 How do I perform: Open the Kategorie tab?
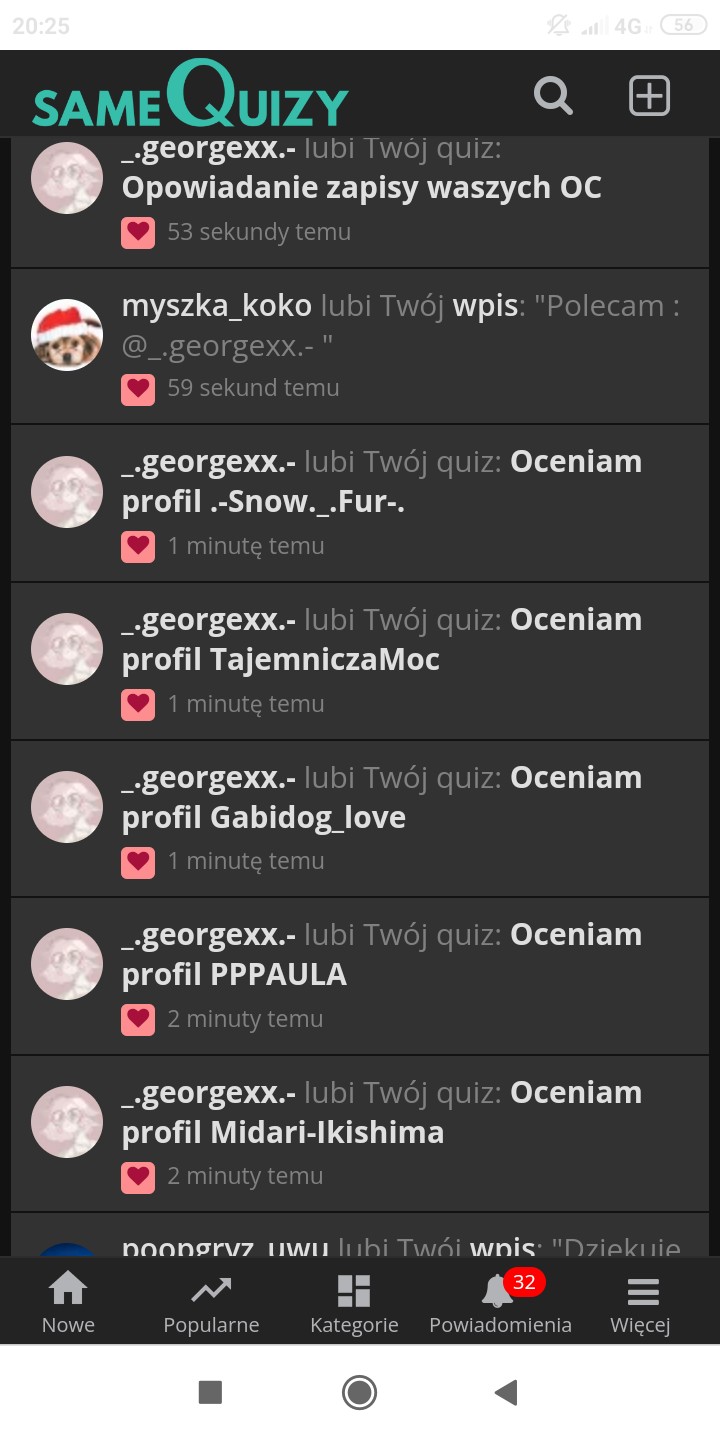(x=354, y=1303)
